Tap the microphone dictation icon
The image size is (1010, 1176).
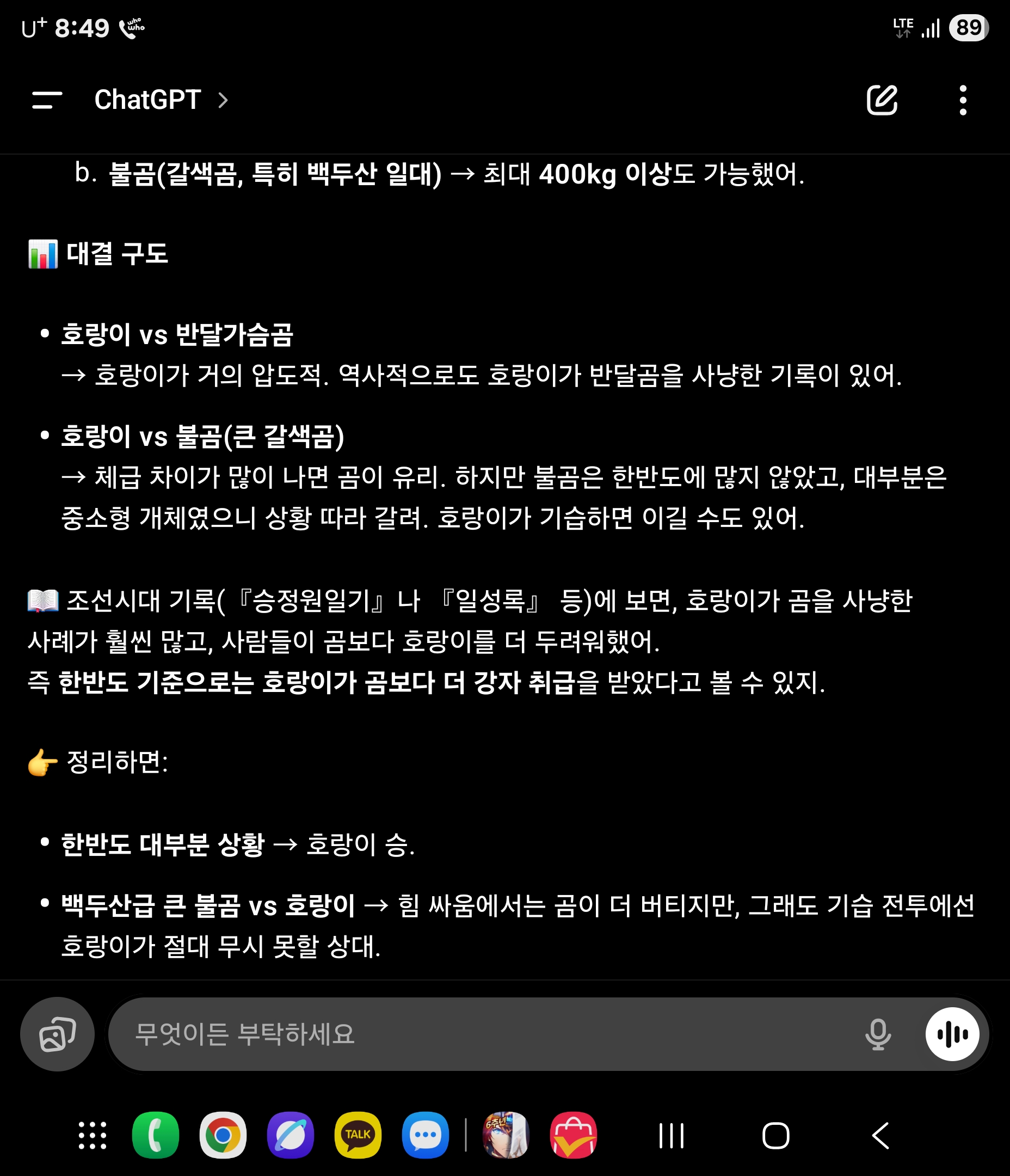click(878, 1034)
